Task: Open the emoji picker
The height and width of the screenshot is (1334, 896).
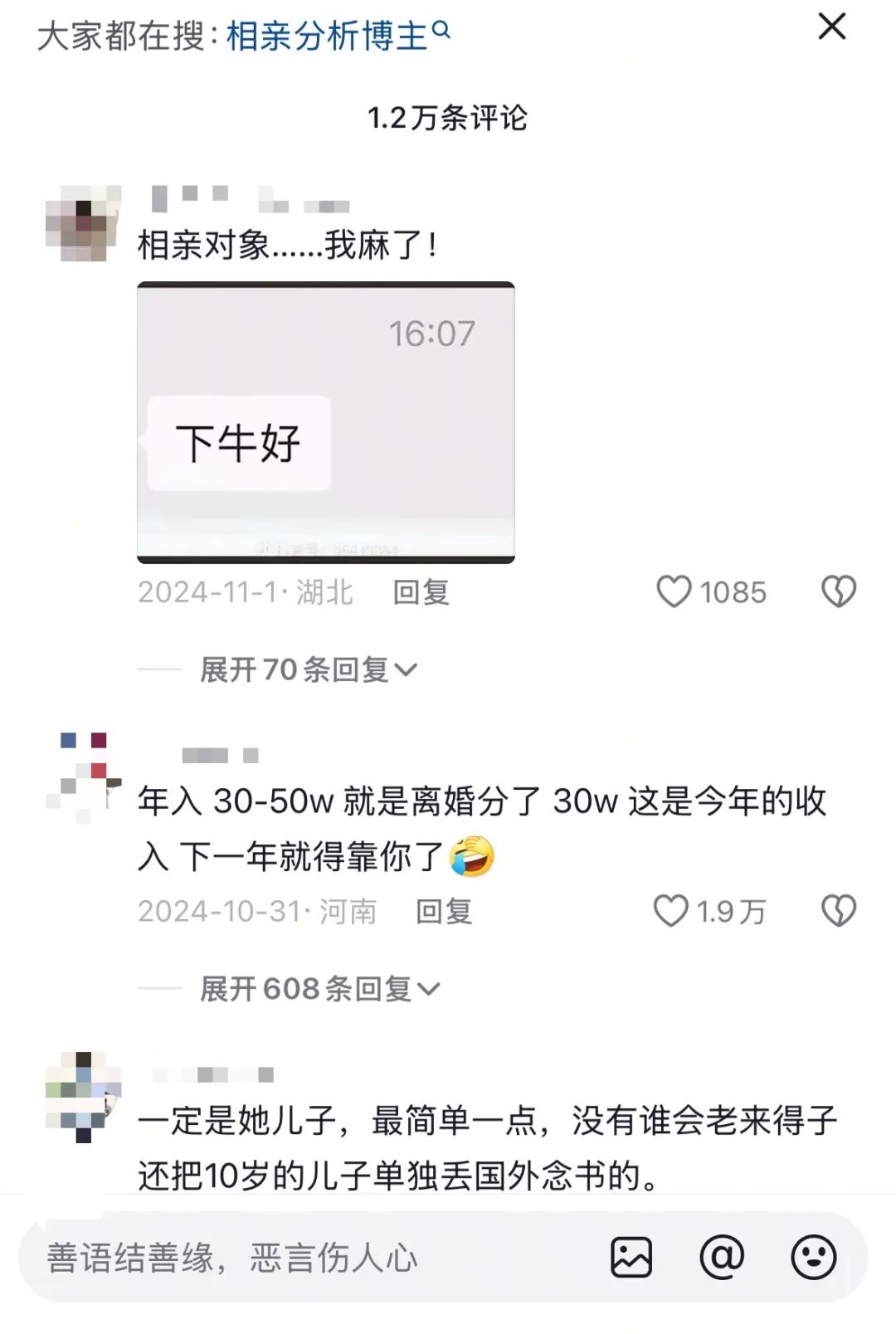Action: 813,1257
